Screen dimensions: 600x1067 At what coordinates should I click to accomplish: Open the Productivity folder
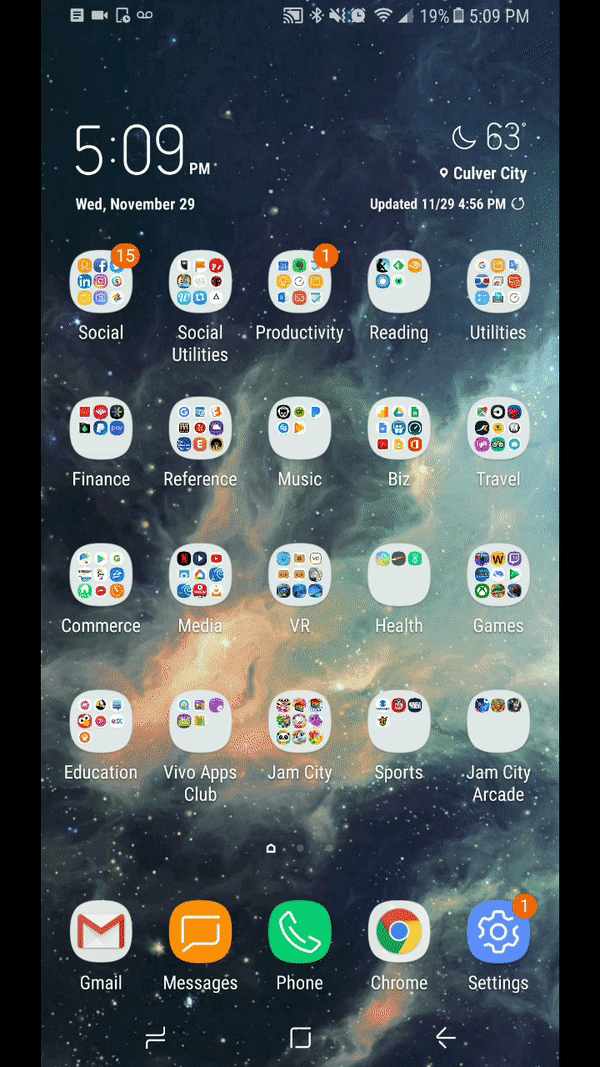click(x=300, y=282)
